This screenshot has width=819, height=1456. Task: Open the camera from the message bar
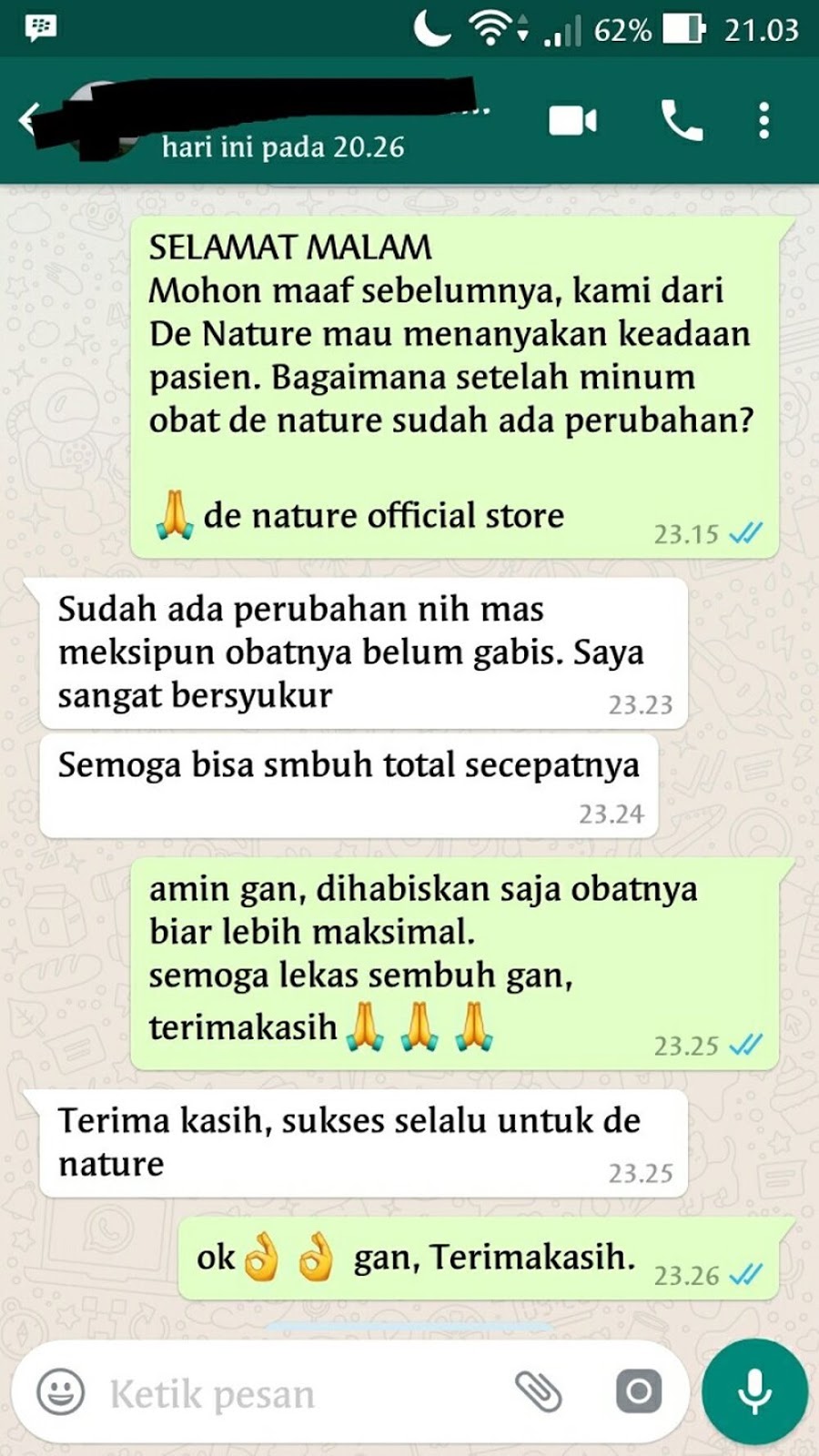click(639, 1391)
